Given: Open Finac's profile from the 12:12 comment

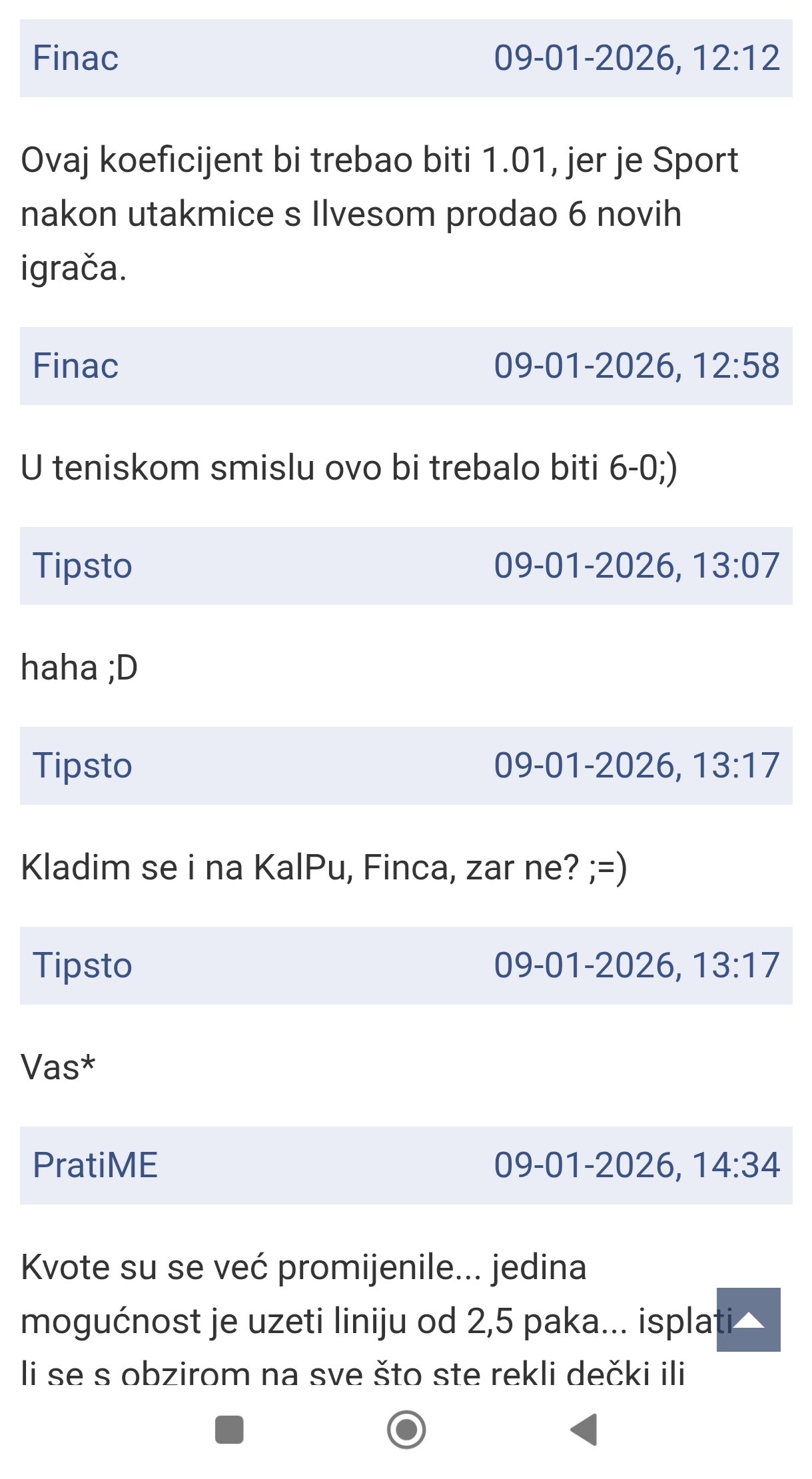Looking at the screenshot, I should [x=76, y=59].
